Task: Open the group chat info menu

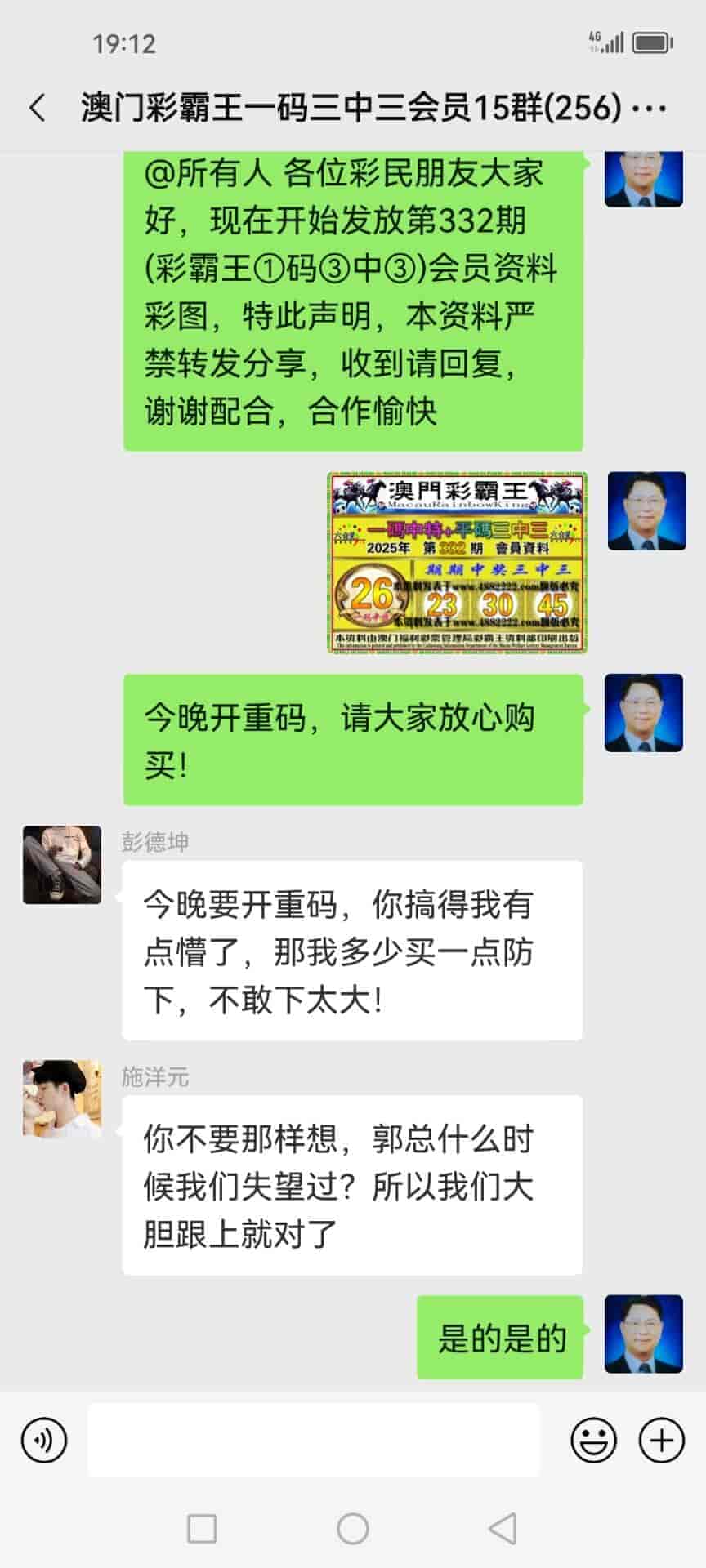Action: click(650, 108)
